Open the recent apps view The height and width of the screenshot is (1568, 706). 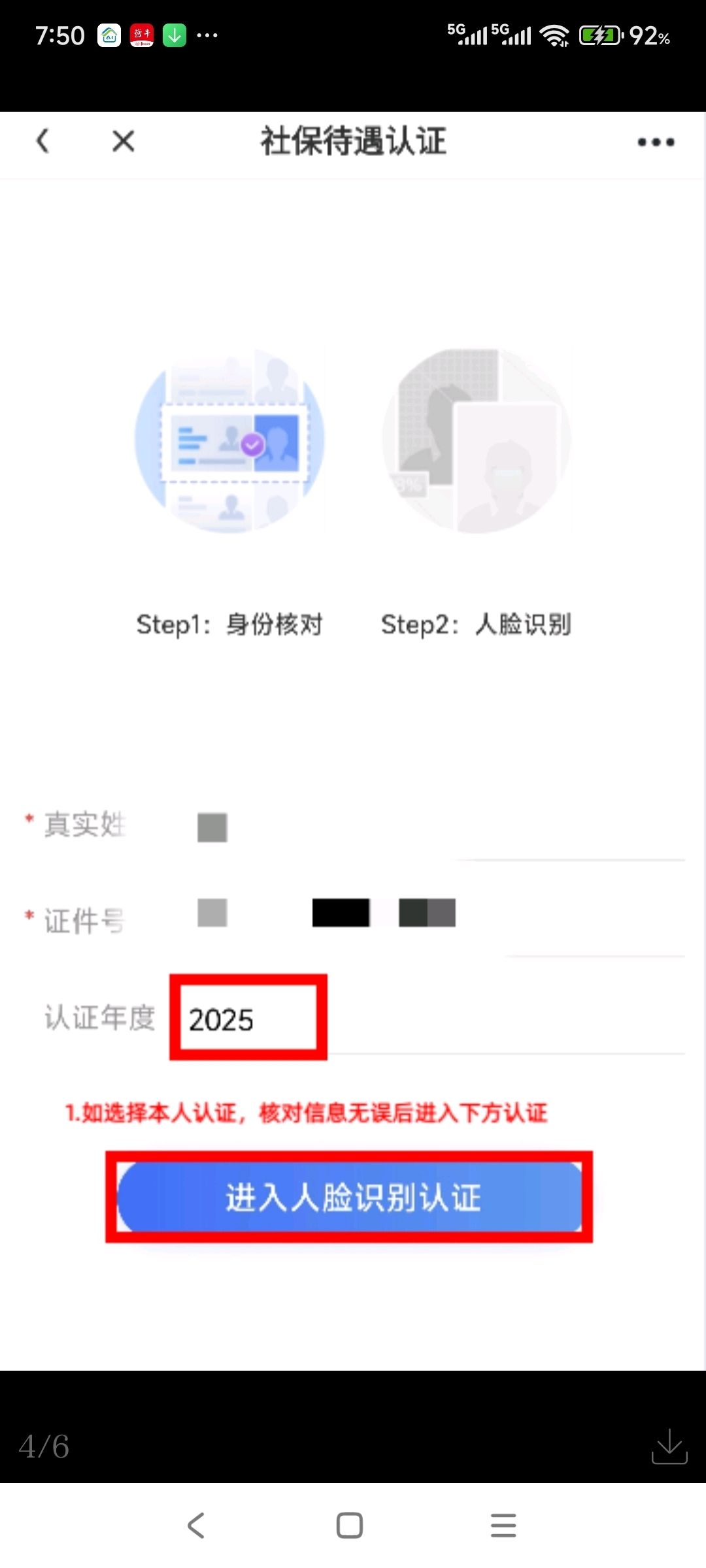click(x=503, y=1526)
